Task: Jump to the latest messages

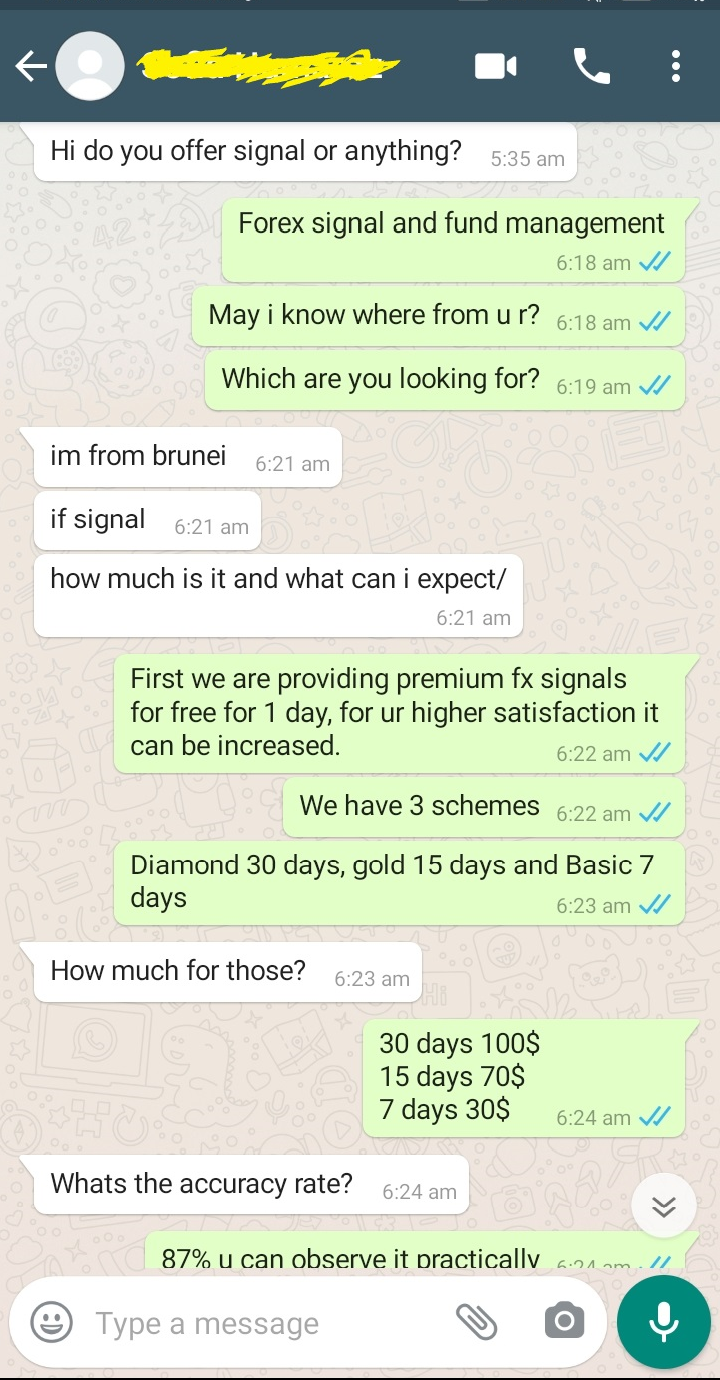Action: coord(664,1207)
